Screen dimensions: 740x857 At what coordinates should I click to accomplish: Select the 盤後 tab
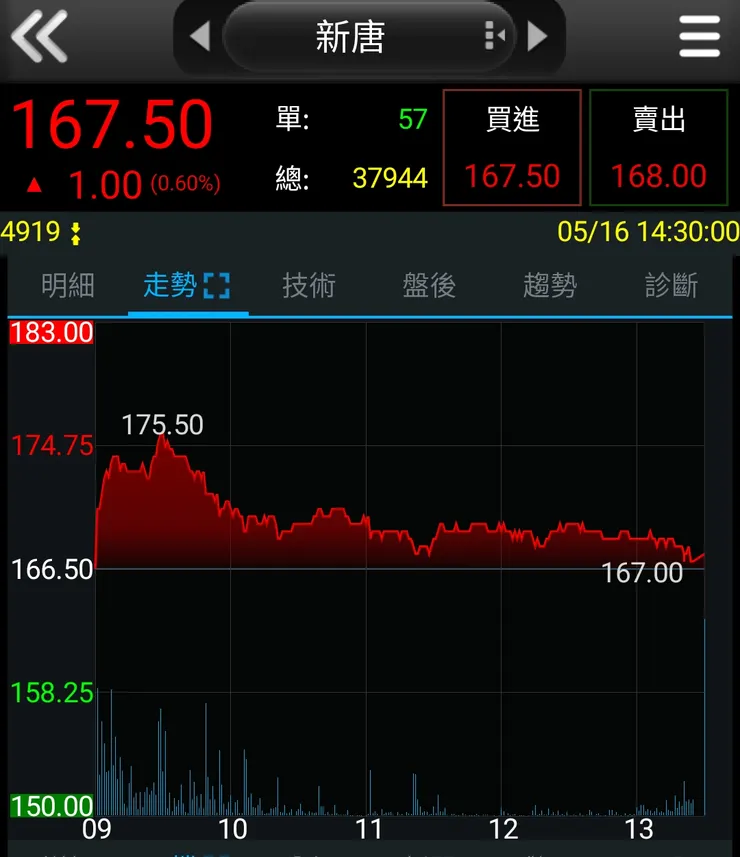(428, 285)
